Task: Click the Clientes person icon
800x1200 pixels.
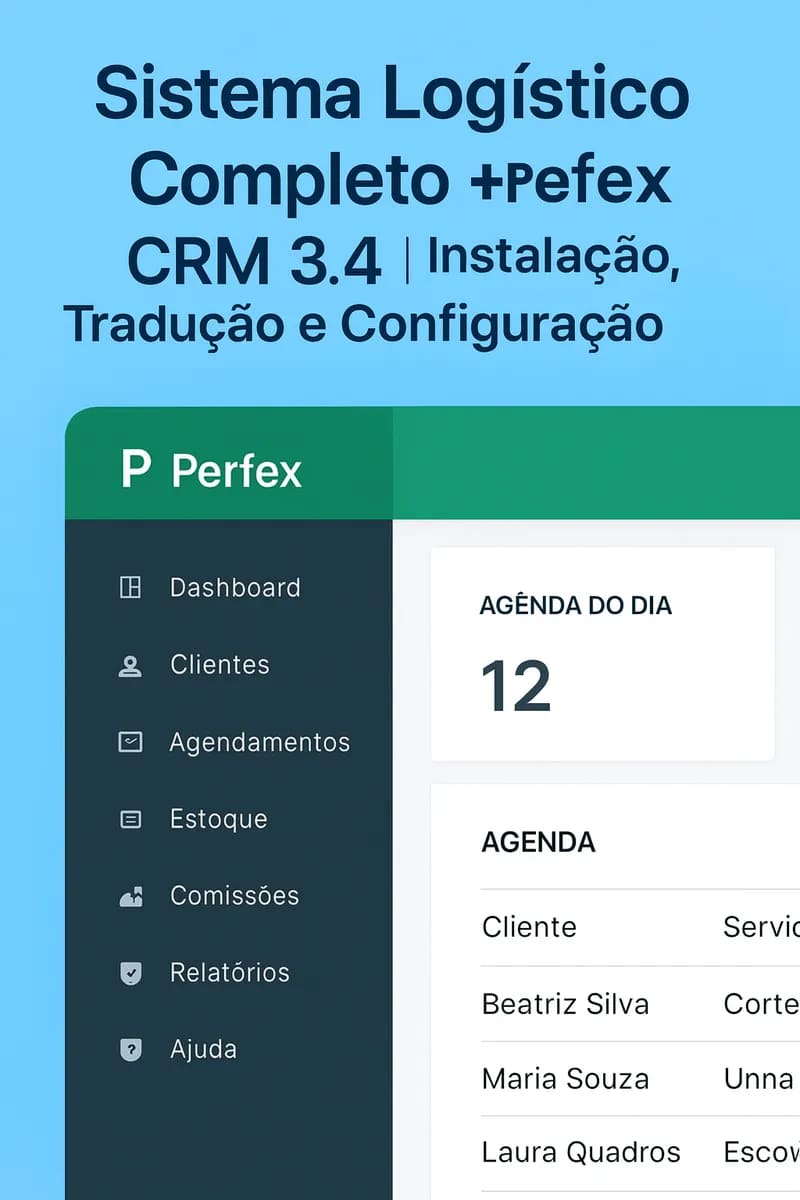Action: click(131, 665)
